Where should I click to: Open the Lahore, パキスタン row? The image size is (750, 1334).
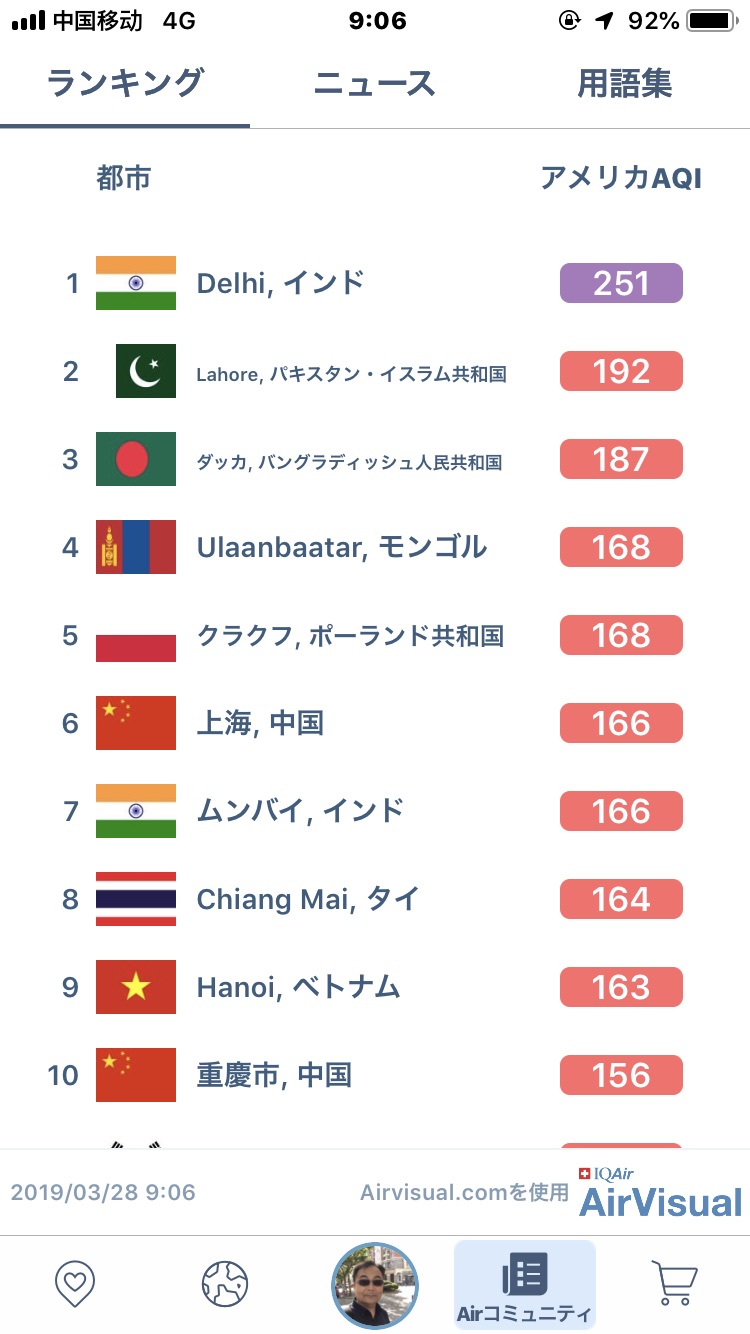coord(375,371)
